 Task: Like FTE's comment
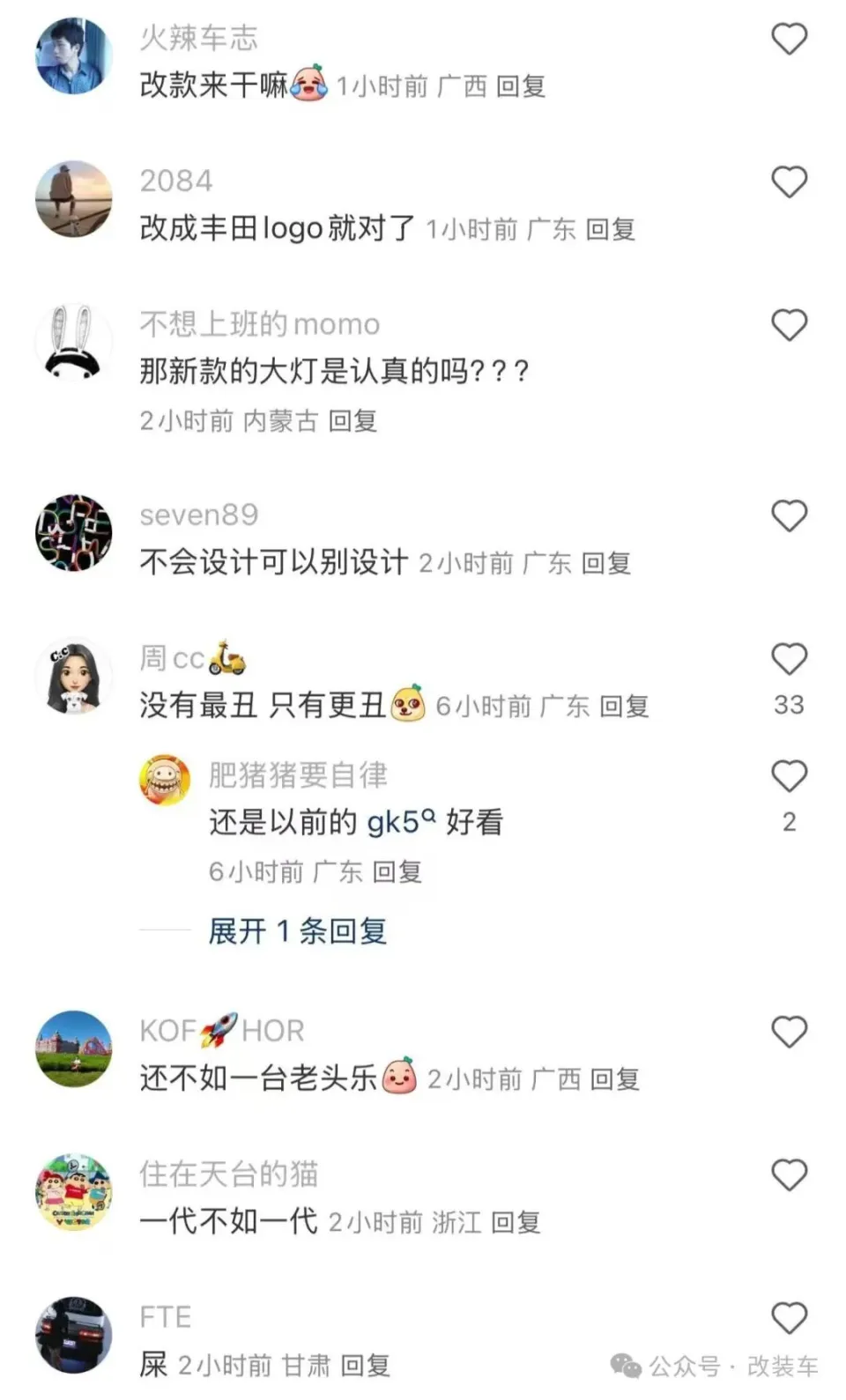789,1318
